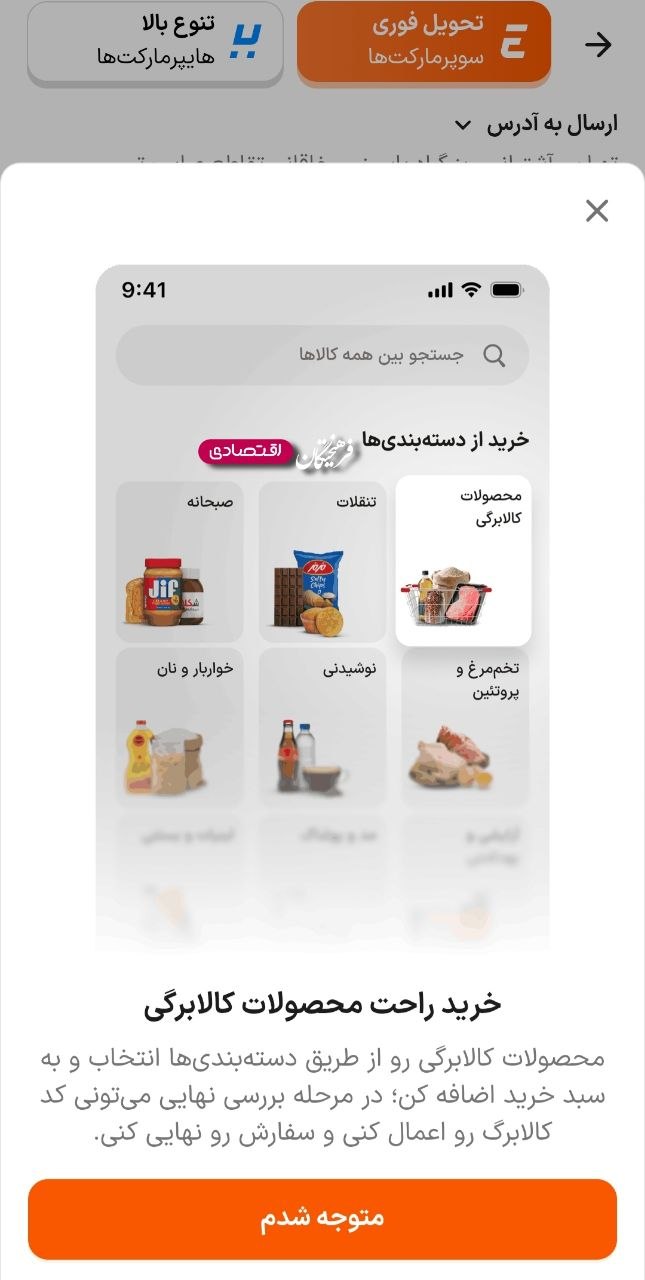
Task: Close the Kalabarg products popup
Action: 597,211
